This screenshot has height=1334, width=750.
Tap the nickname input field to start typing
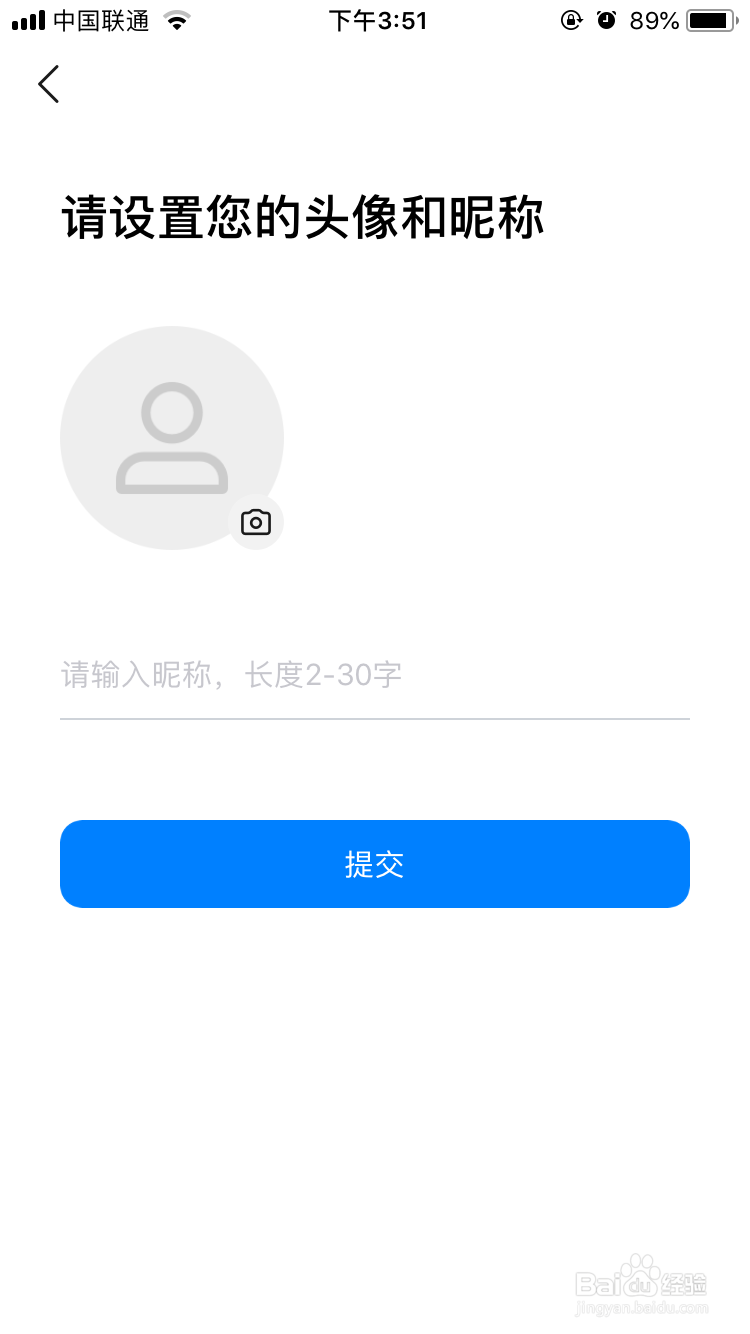pos(375,675)
